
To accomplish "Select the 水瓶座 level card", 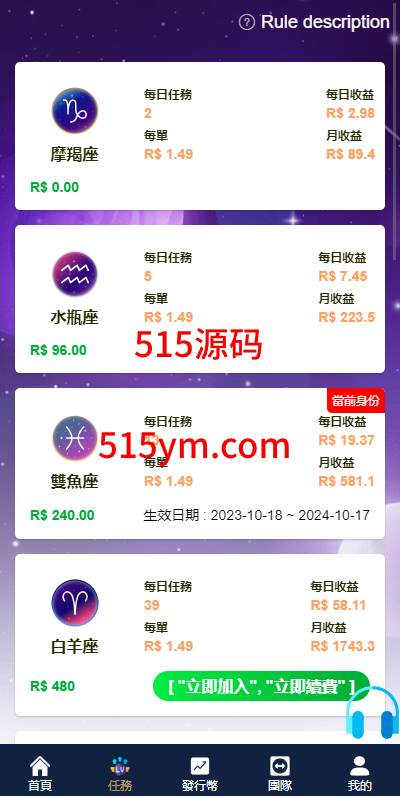I will pos(200,299).
